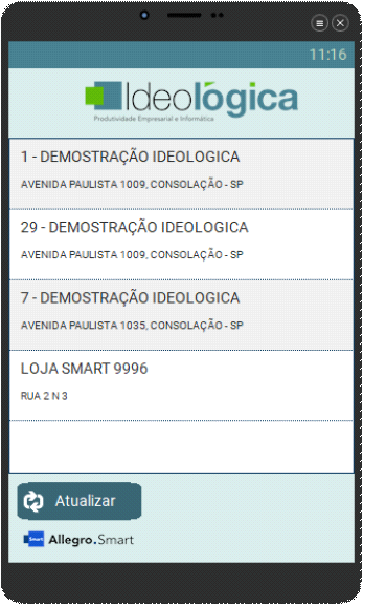
Task: Open LOJA SMART 9996
Action: pyautogui.click(x=181, y=386)
